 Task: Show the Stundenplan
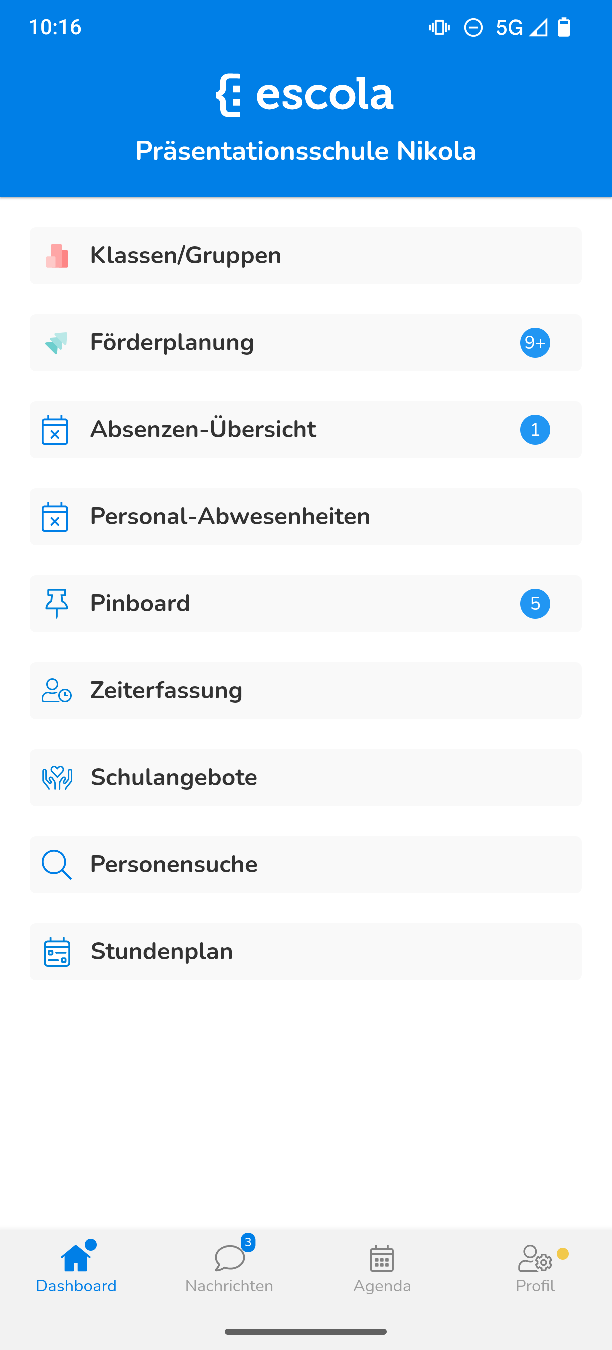305,952
